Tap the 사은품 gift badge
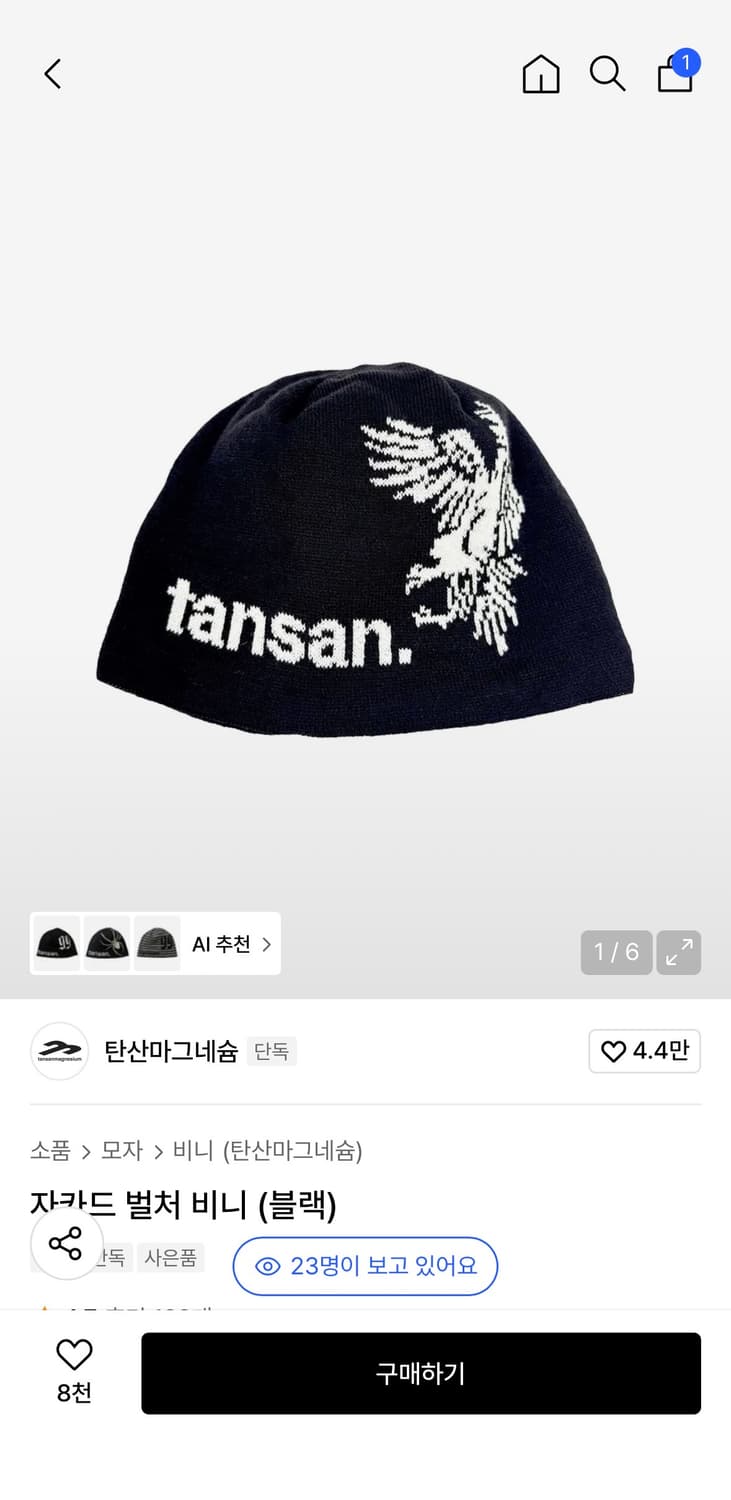 (170, 1257)
